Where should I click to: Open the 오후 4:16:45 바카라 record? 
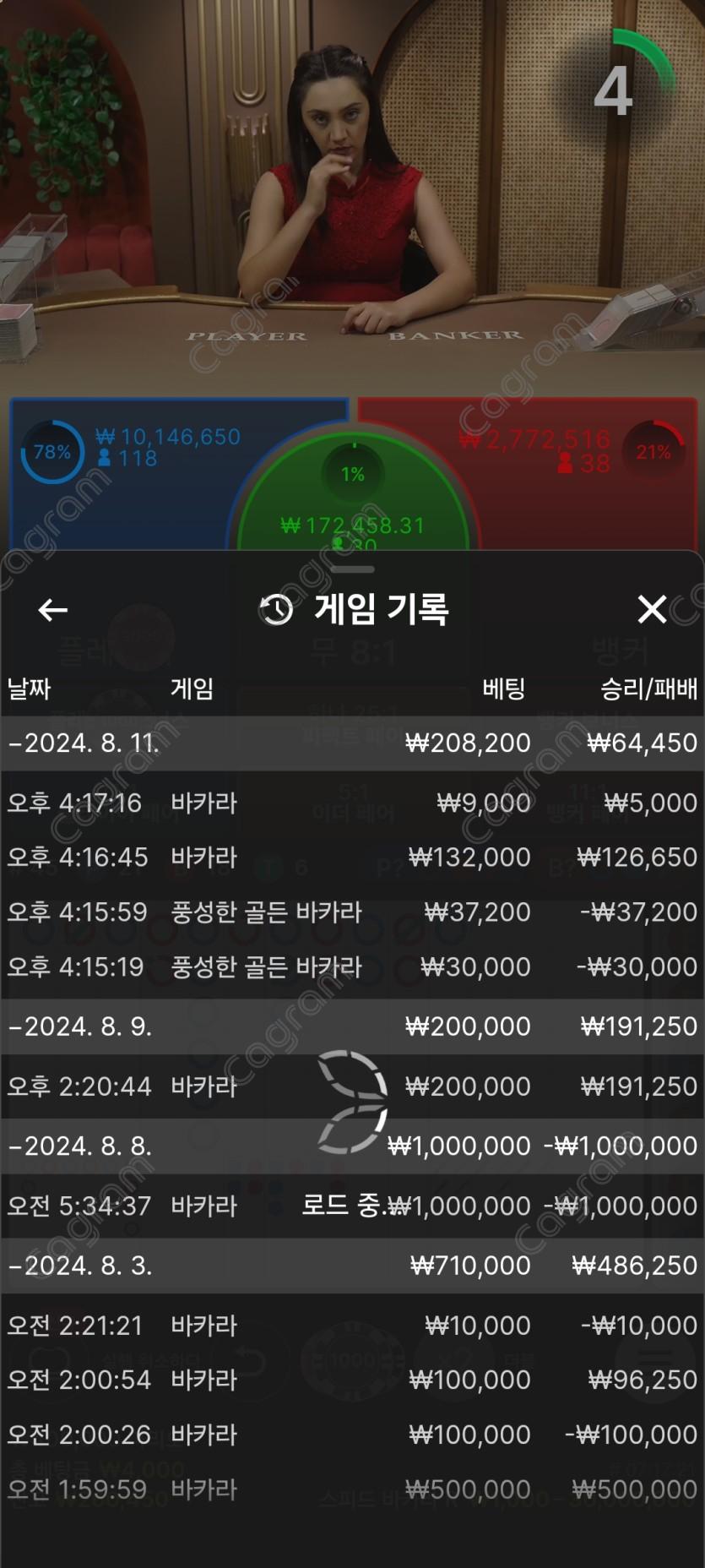click(352, 857)
